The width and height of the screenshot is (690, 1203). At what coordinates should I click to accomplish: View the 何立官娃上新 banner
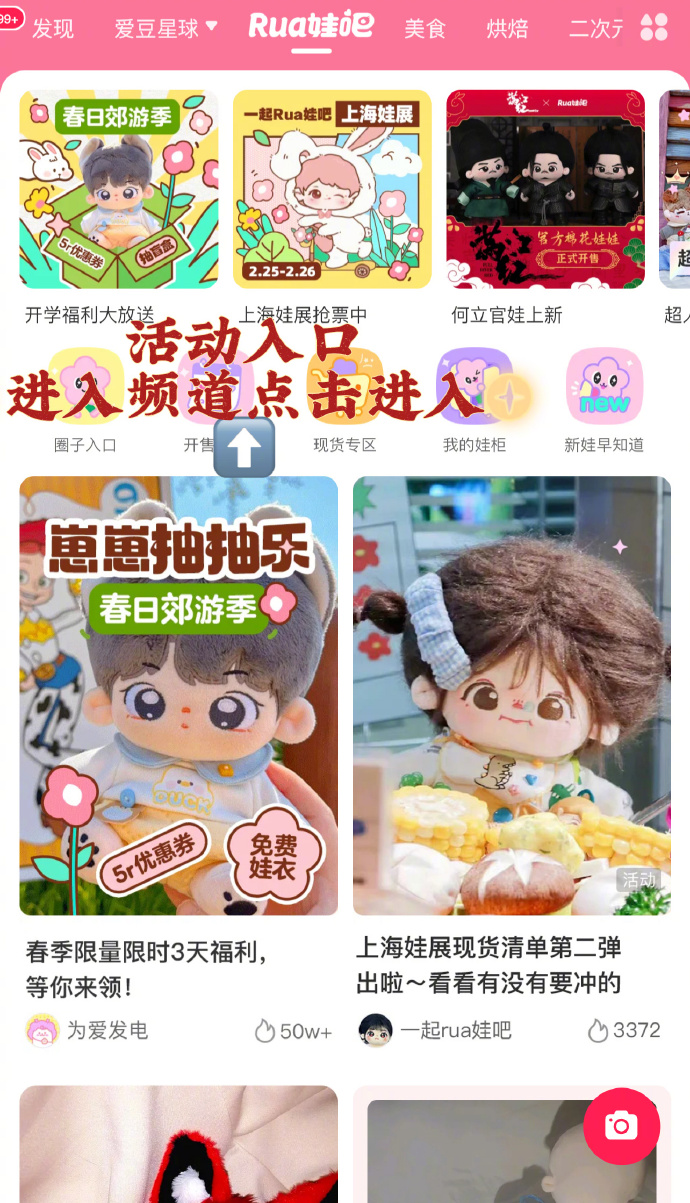[545, 190]
